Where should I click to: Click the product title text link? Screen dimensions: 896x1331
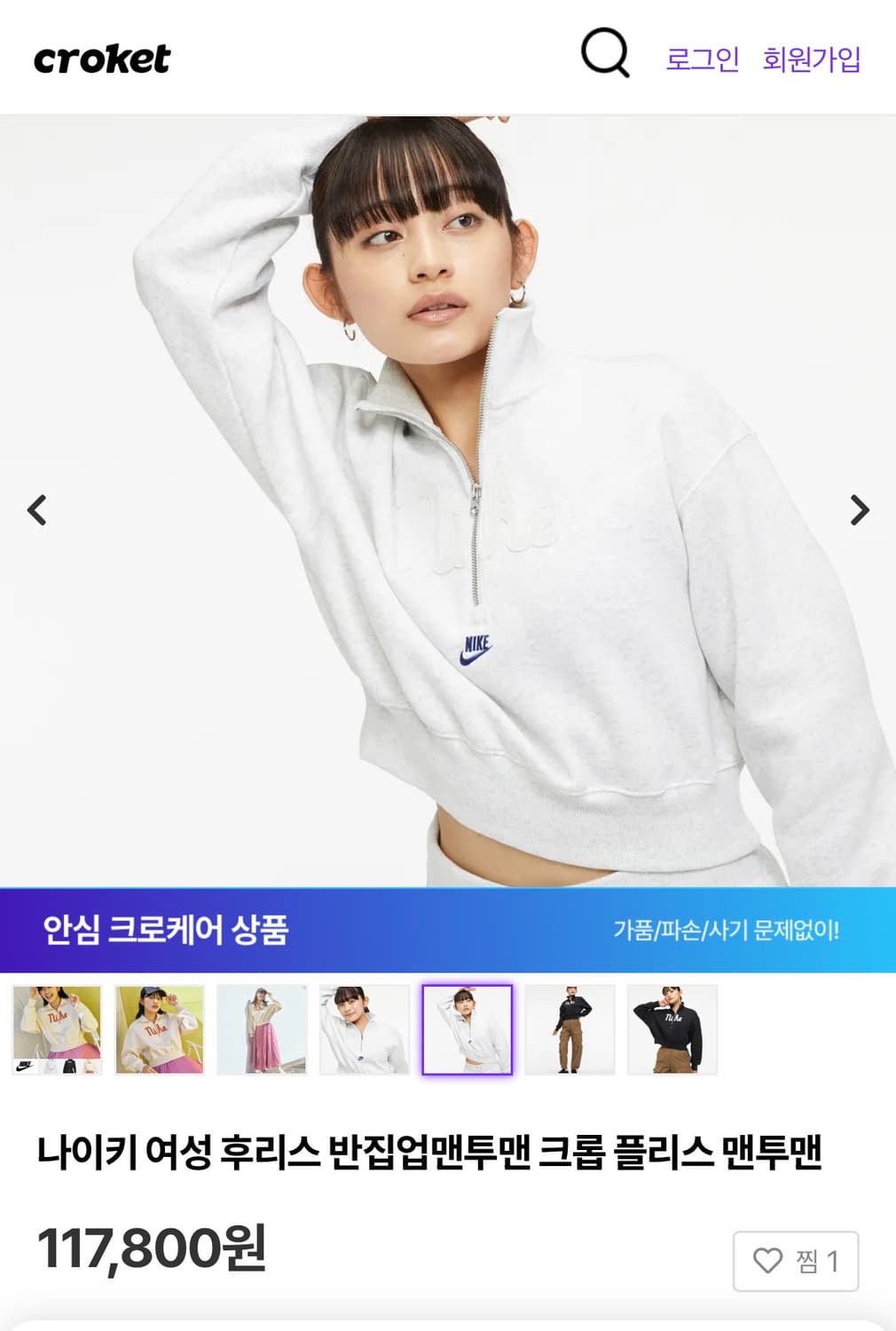[x=432, y=1147]
